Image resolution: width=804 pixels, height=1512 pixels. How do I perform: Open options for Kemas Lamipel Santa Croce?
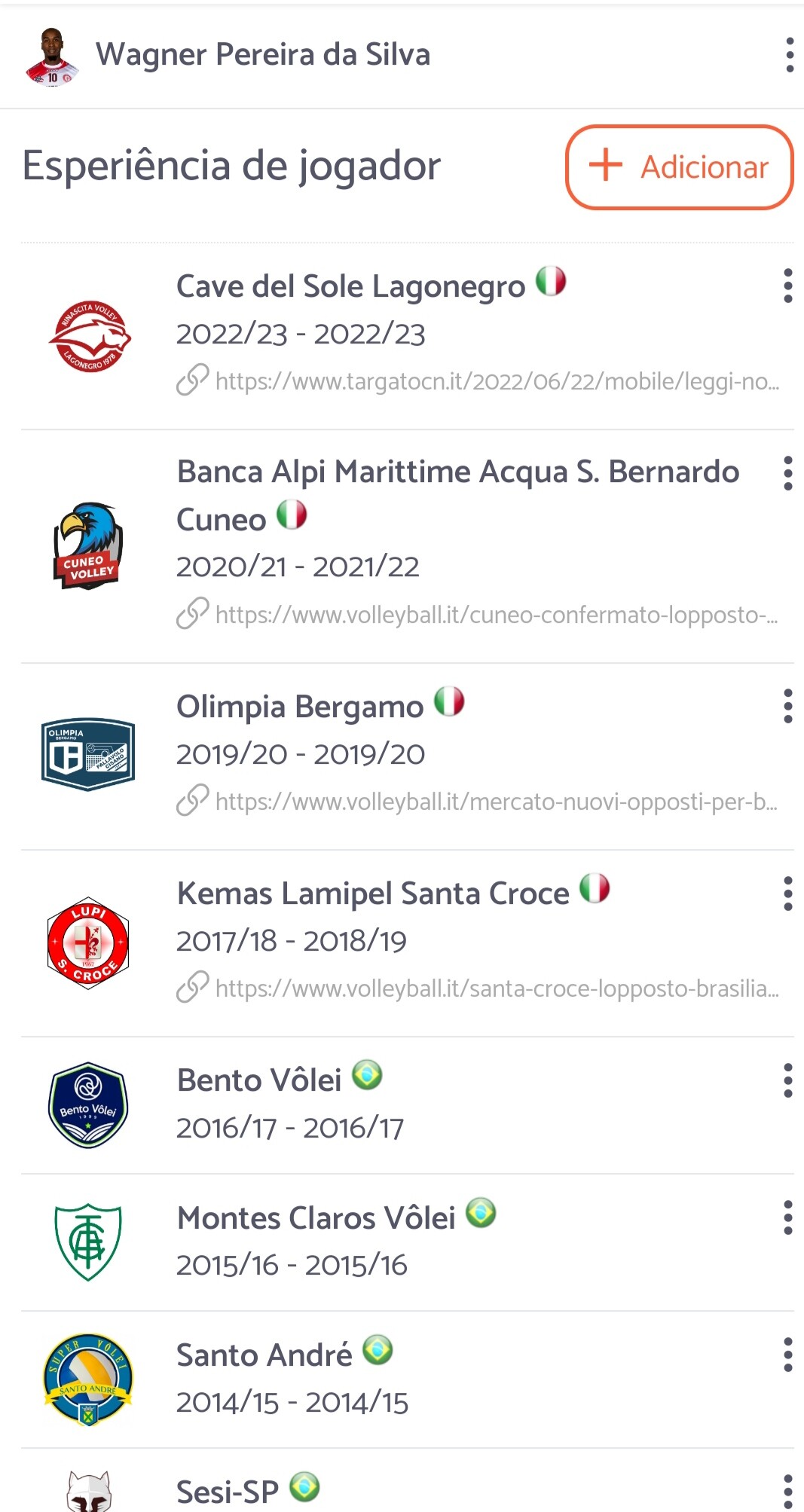tap(787, 893)
